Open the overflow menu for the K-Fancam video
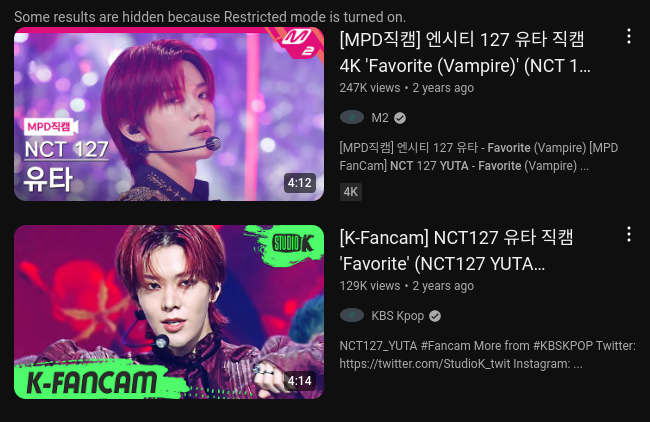 tap(629, 235)
